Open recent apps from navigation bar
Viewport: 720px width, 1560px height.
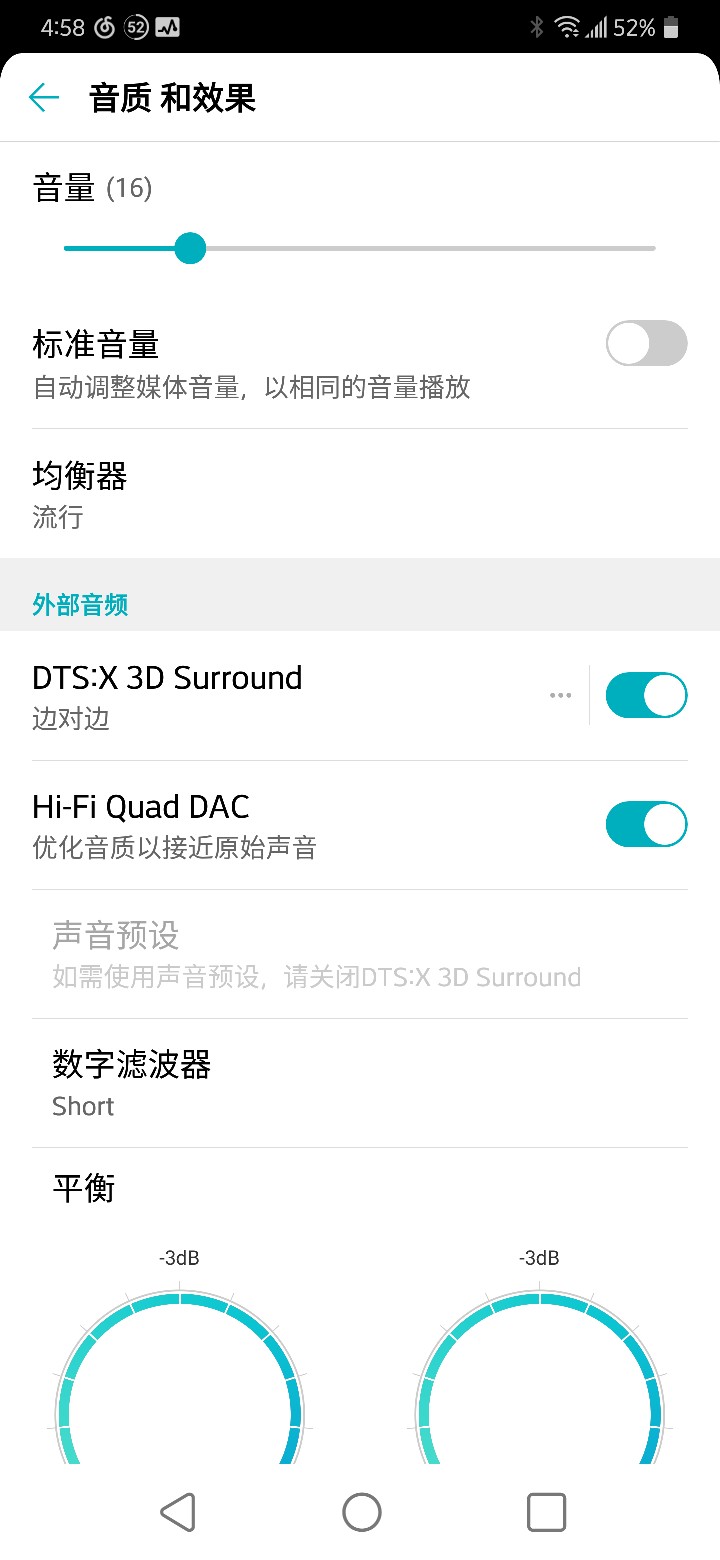coord(546,1512)
